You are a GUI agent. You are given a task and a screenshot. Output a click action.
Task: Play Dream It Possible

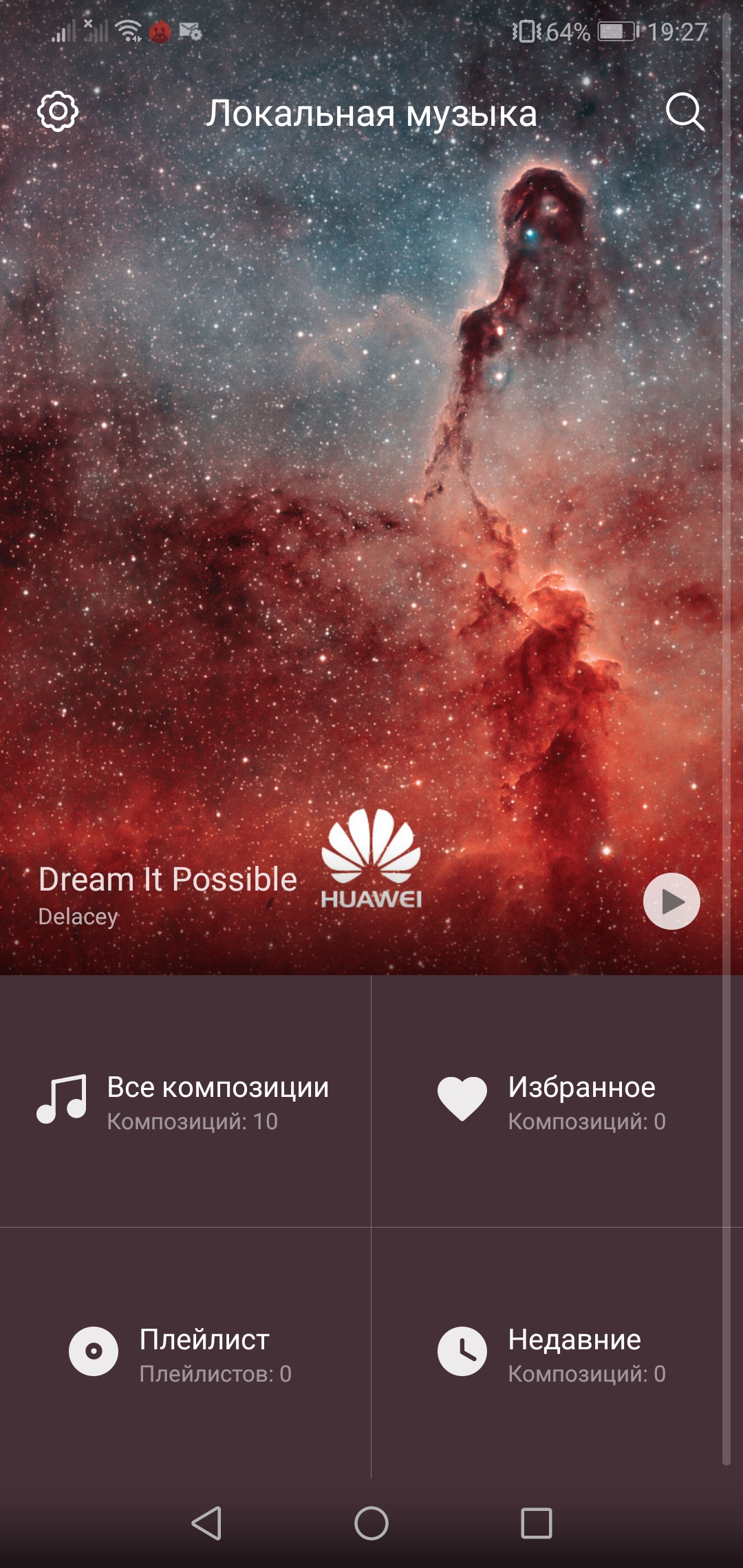671,901
